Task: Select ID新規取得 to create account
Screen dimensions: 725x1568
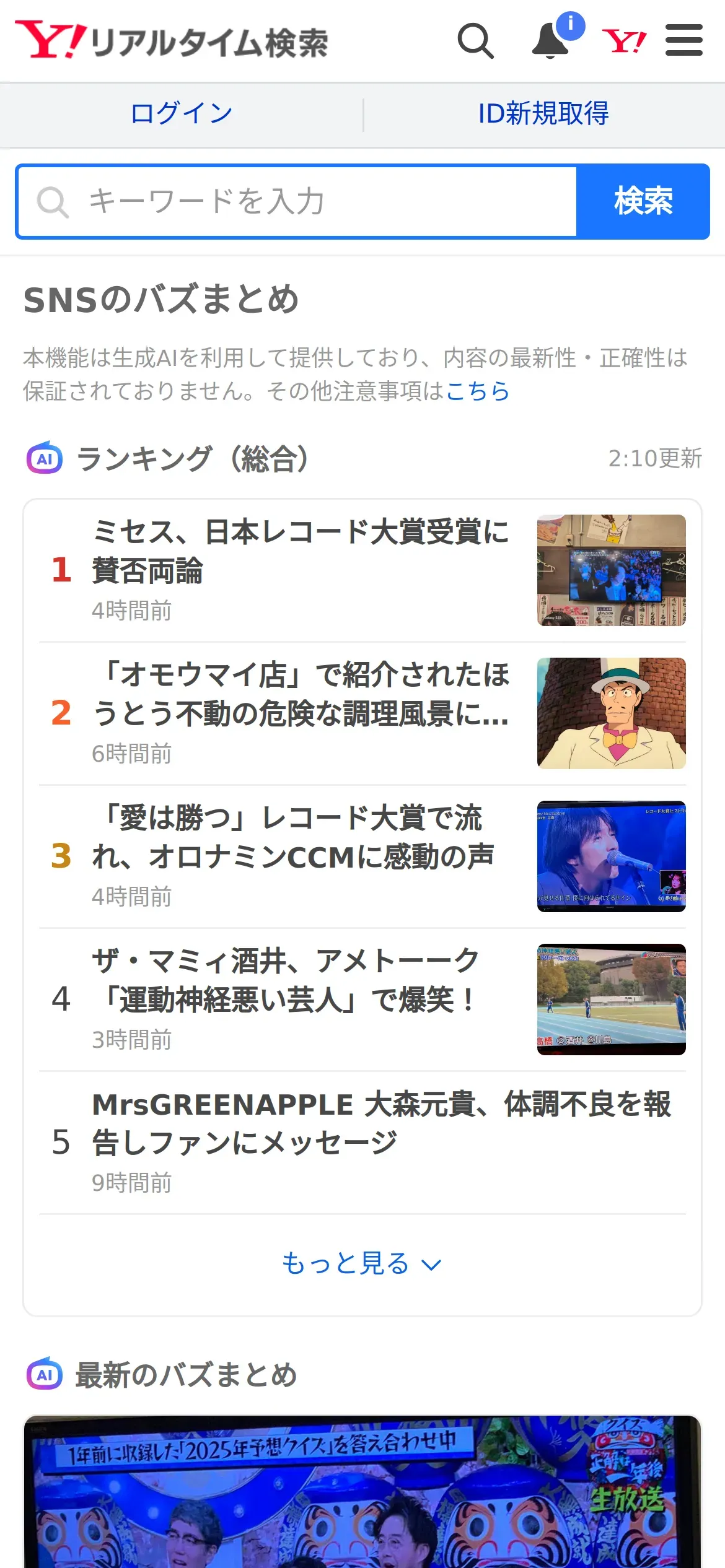Action: click(x=543, y=114)
